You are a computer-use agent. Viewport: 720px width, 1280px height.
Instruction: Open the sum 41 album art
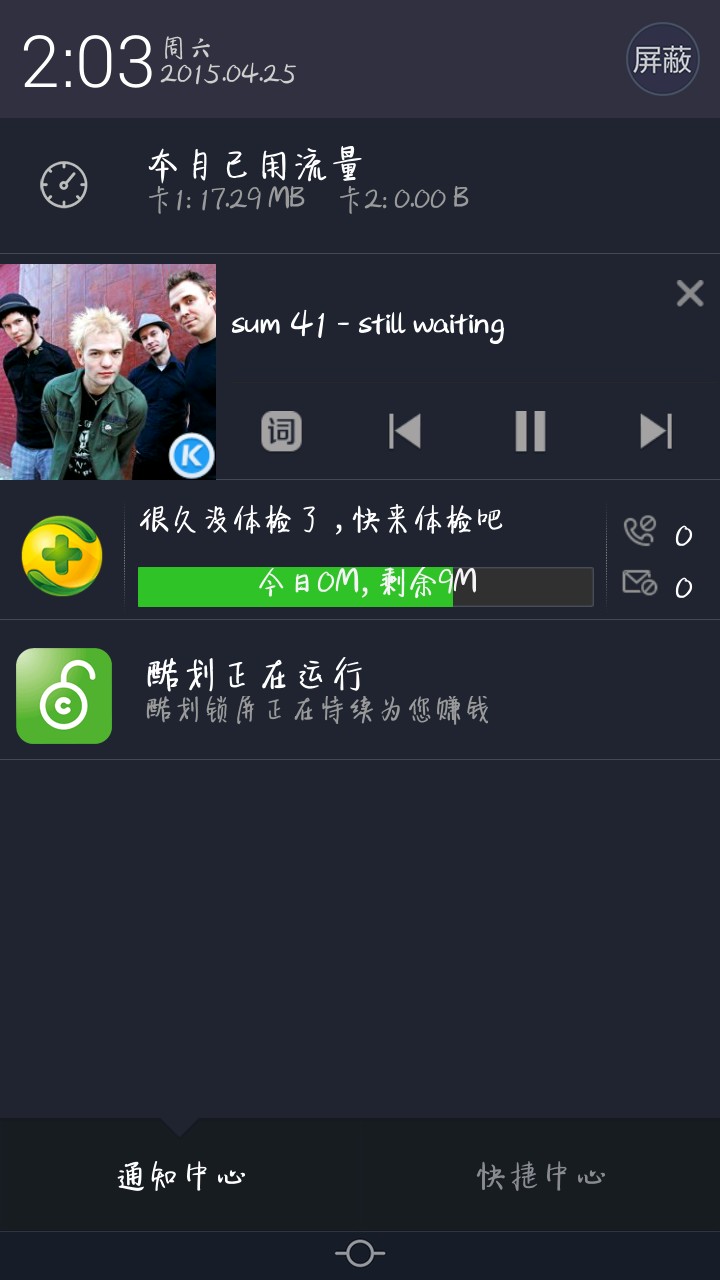click(108, 372)
